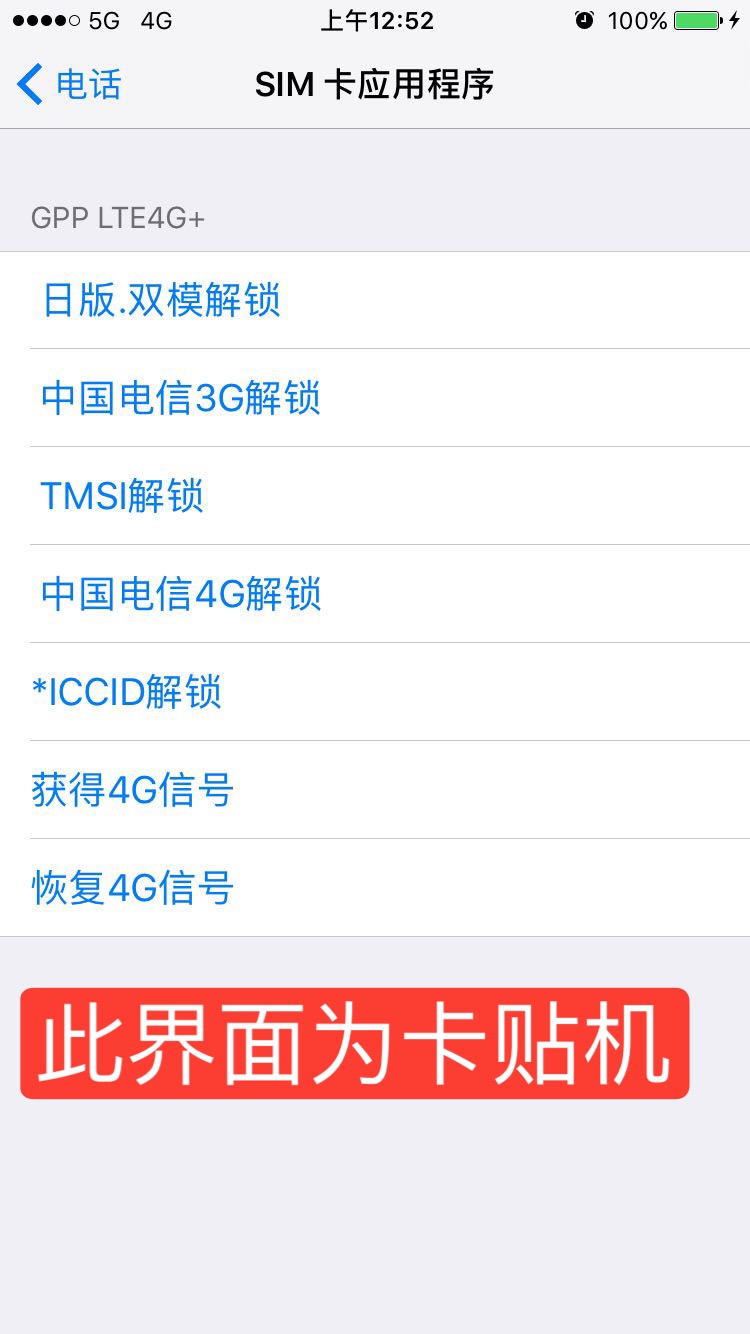Tap the green battery level bar
750x1334 pixels.
697,19
